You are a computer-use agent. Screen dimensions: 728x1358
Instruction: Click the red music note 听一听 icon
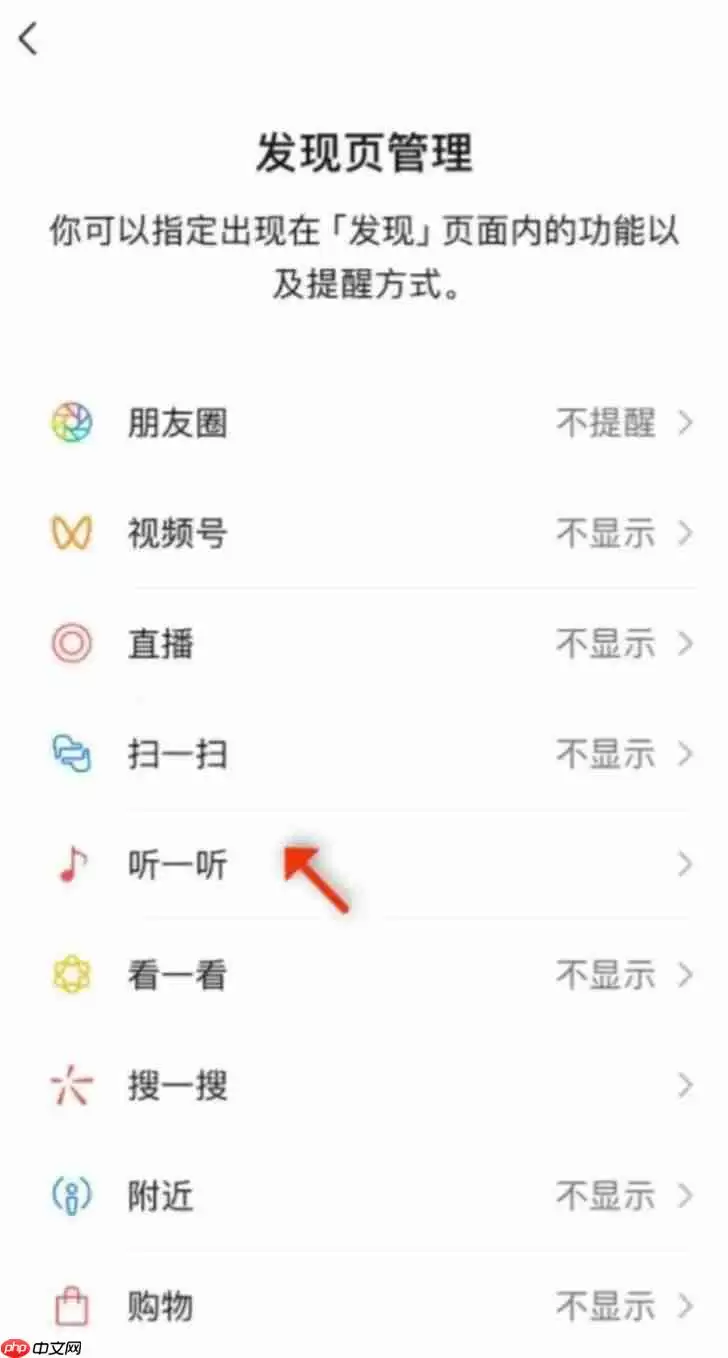pos(70,864)
